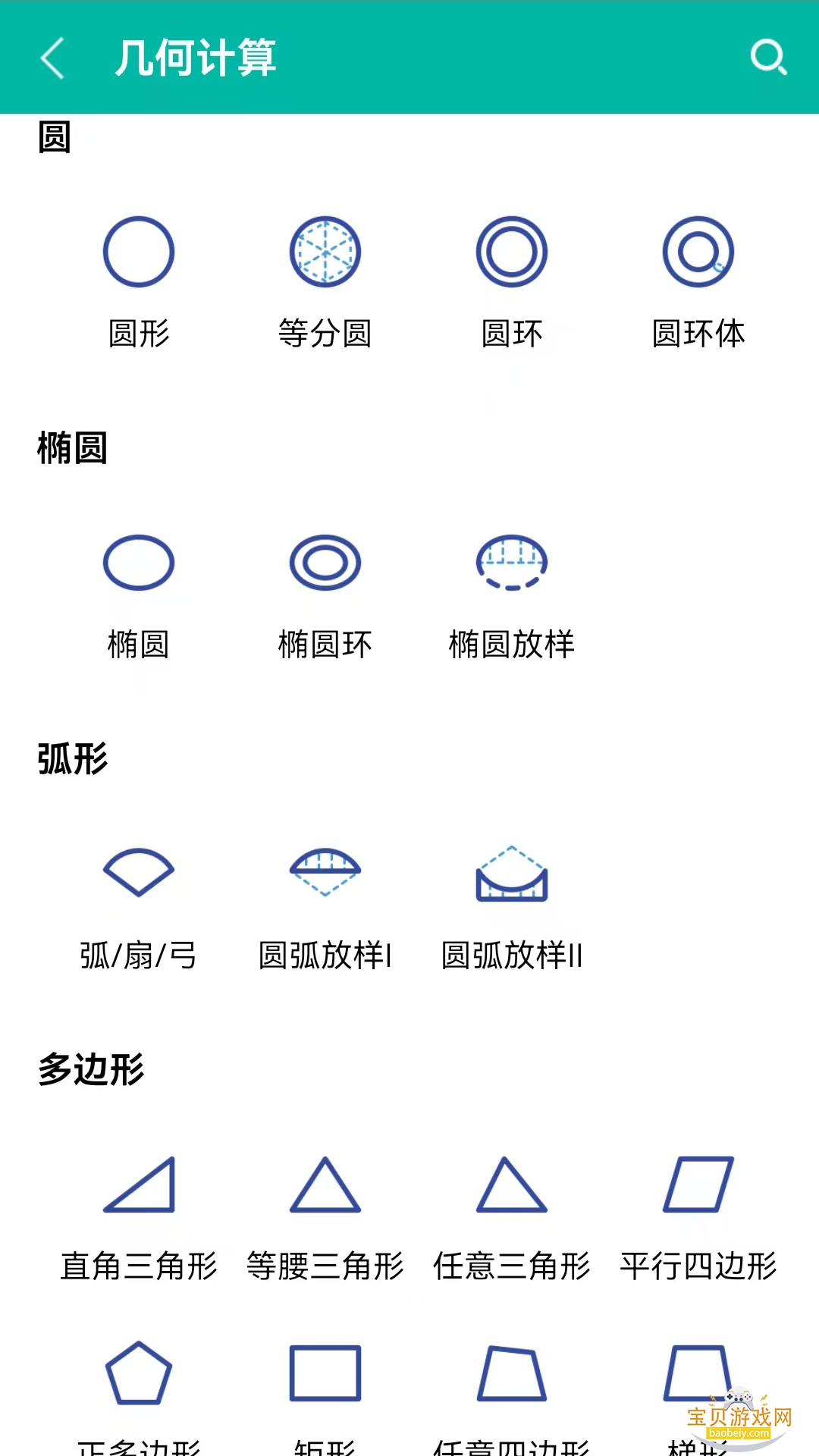Go back from 几何计算 screen
The height and width of the screenshot is (1456, 819).
(52, 58)
